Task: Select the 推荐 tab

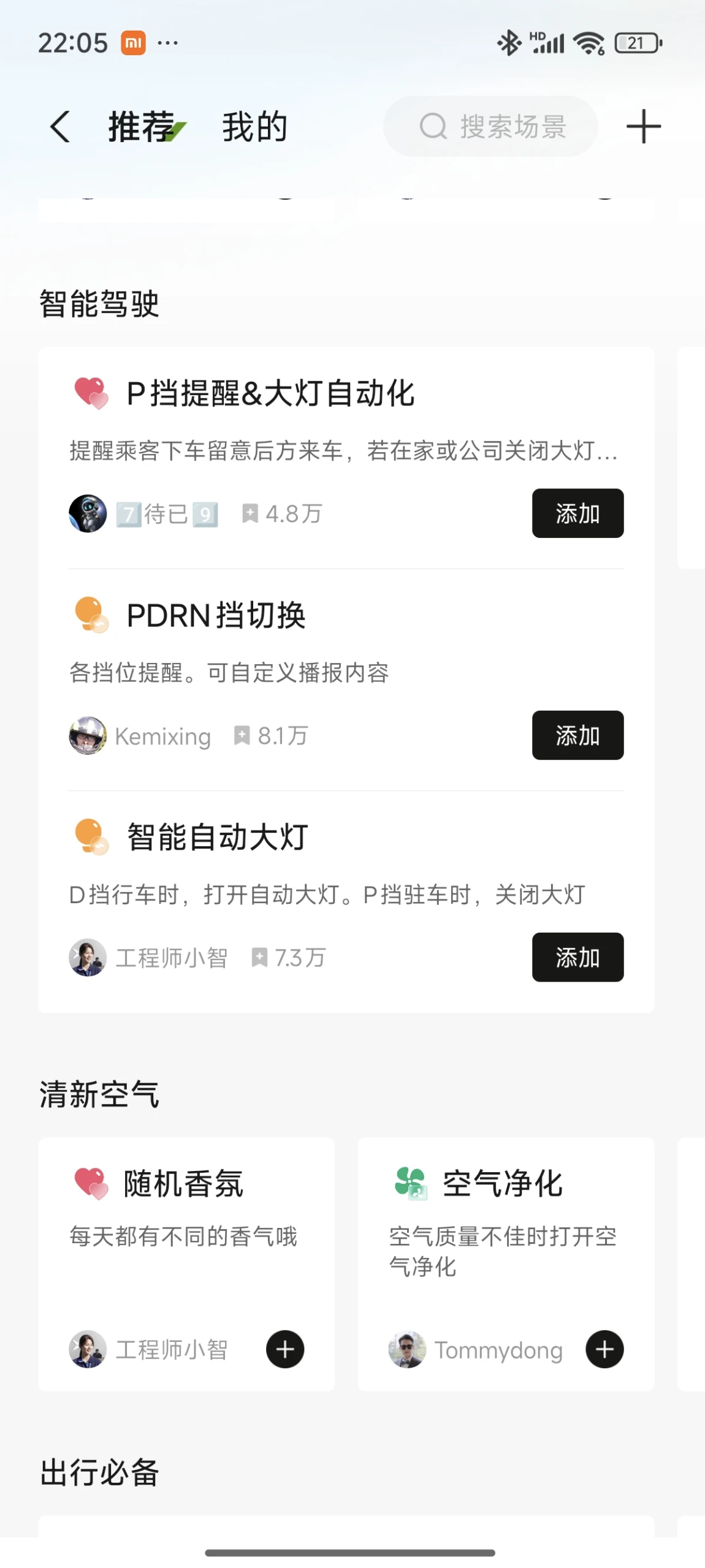Action: coord(142,127)
